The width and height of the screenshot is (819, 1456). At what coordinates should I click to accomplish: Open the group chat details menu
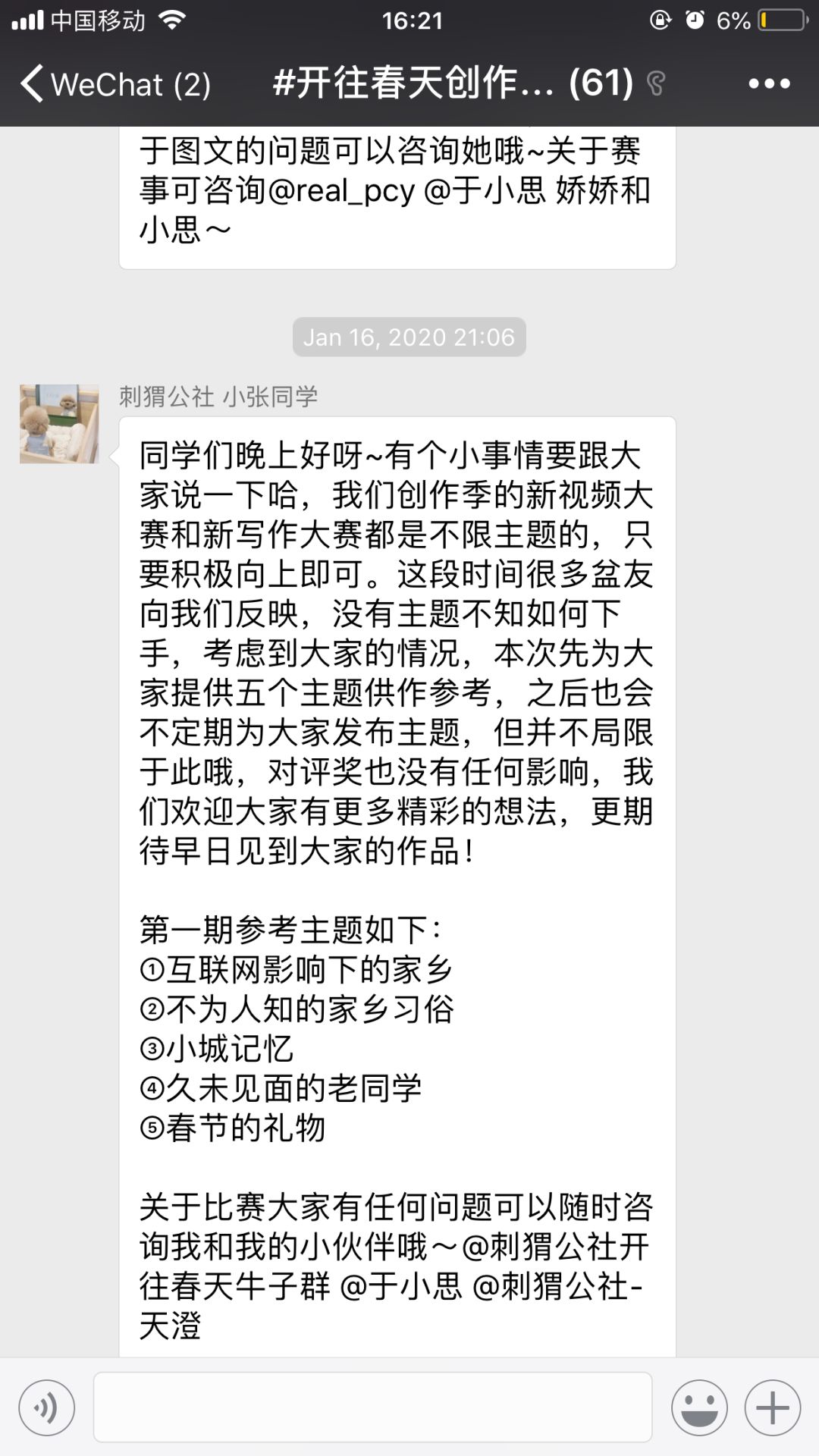[x=768, y=83]
